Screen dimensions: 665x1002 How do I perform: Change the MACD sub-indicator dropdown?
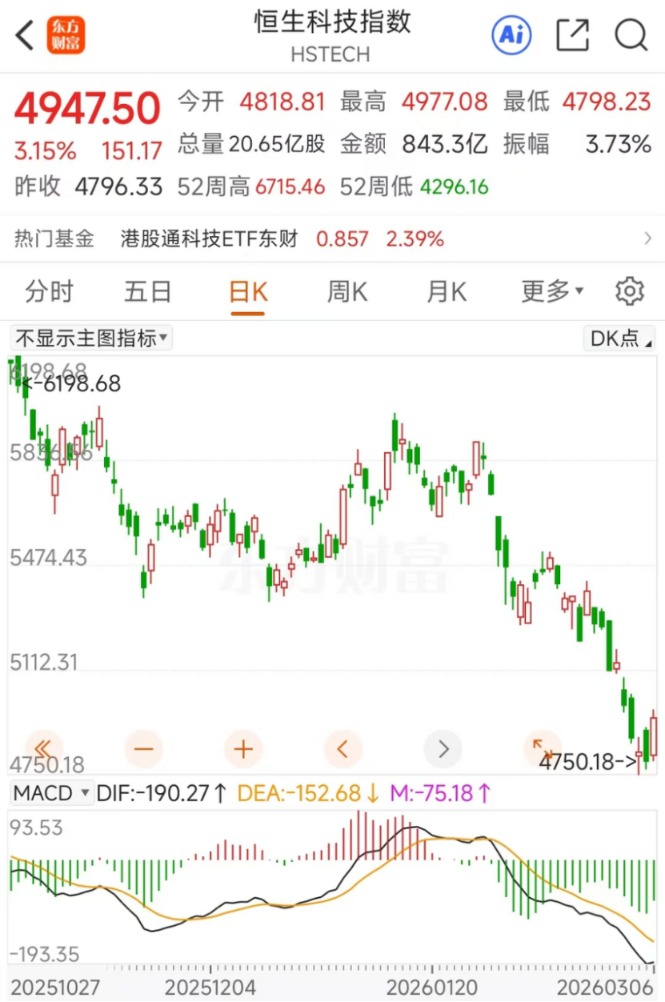(x=52, y=793)
